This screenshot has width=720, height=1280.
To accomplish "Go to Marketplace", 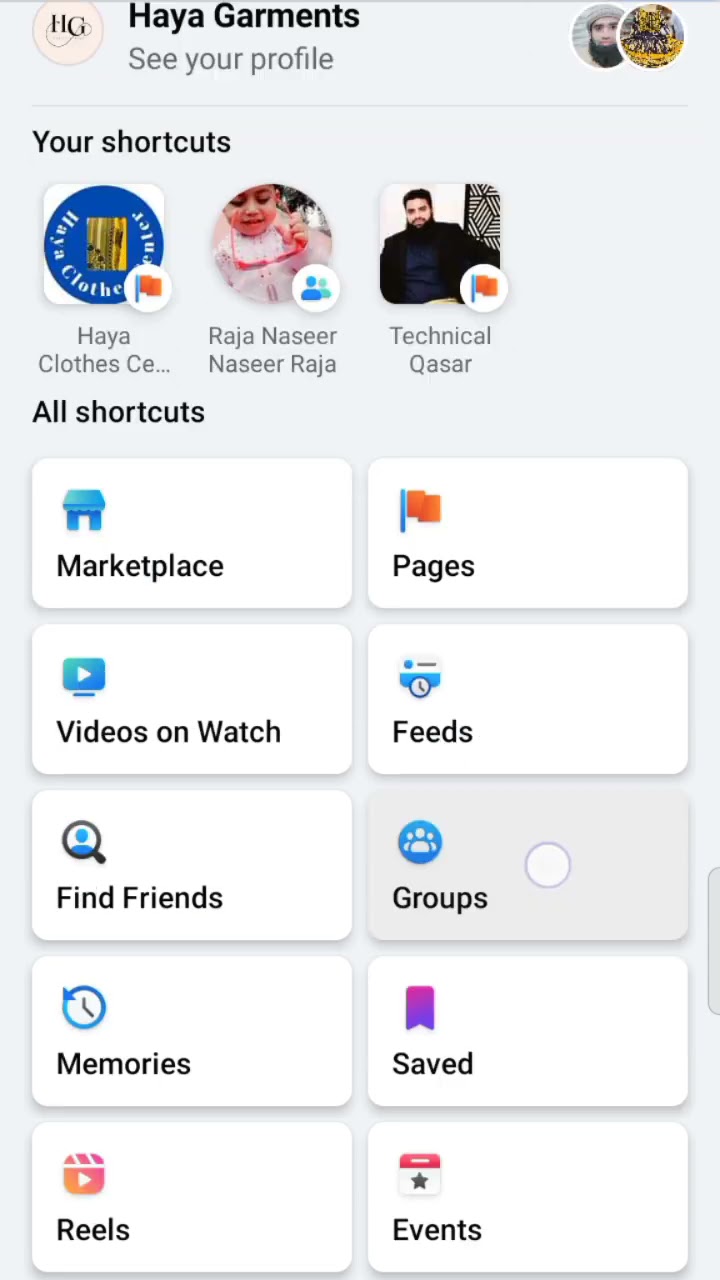I will click(192, 534).
